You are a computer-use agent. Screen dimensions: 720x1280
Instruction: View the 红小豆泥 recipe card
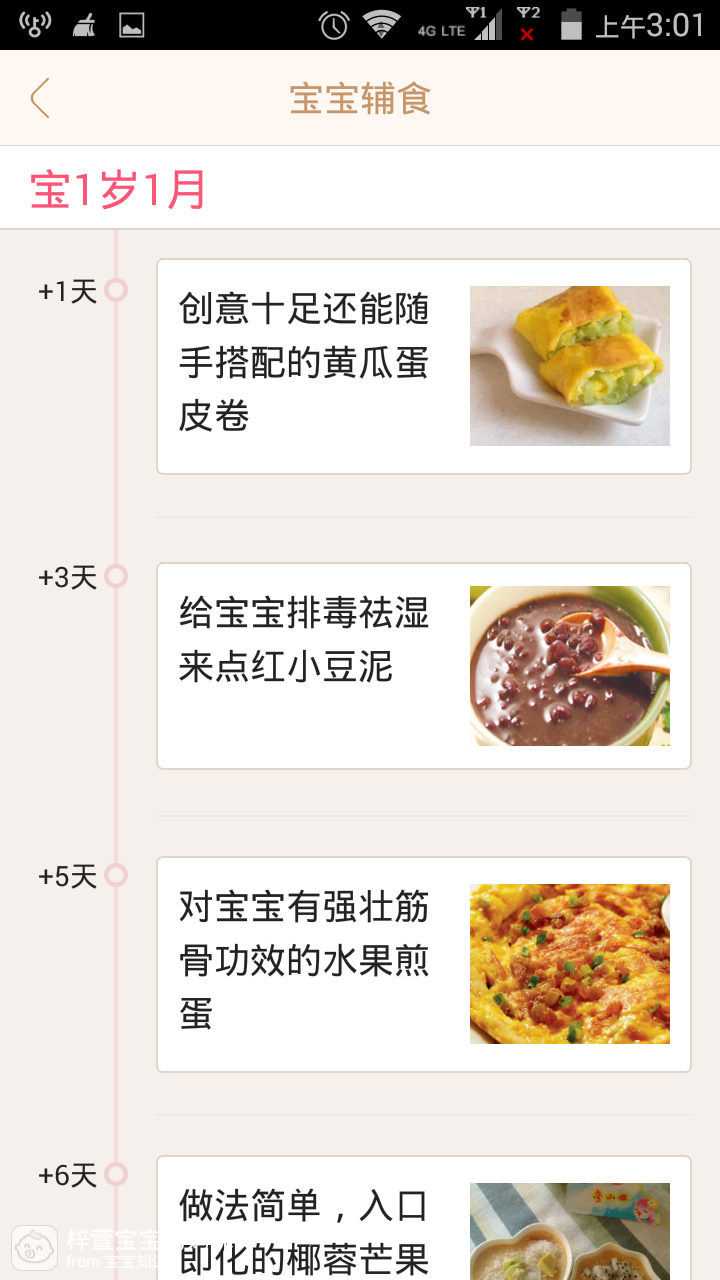423,666
